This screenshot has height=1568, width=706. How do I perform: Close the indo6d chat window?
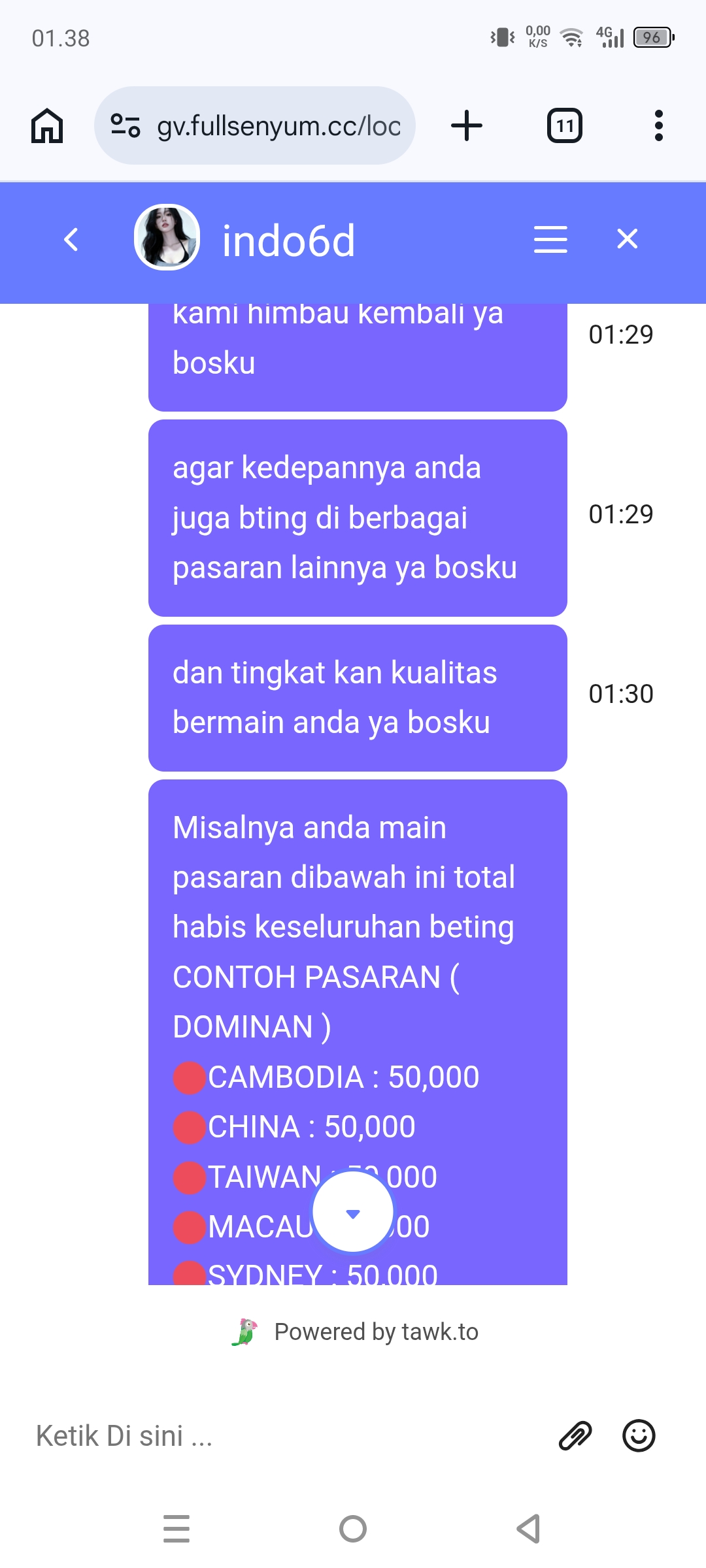coord(627,239)
